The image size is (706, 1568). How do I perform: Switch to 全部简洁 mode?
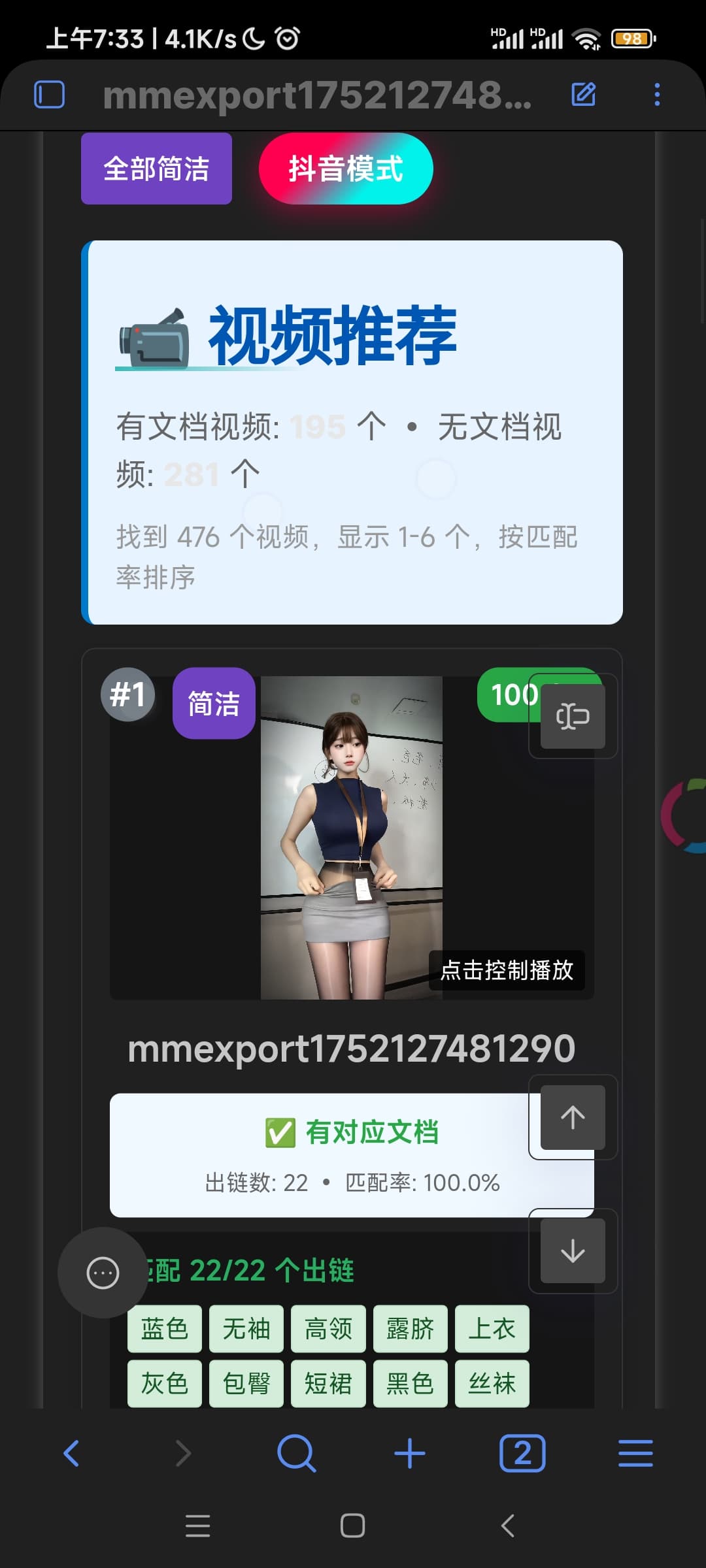[156, 169]
